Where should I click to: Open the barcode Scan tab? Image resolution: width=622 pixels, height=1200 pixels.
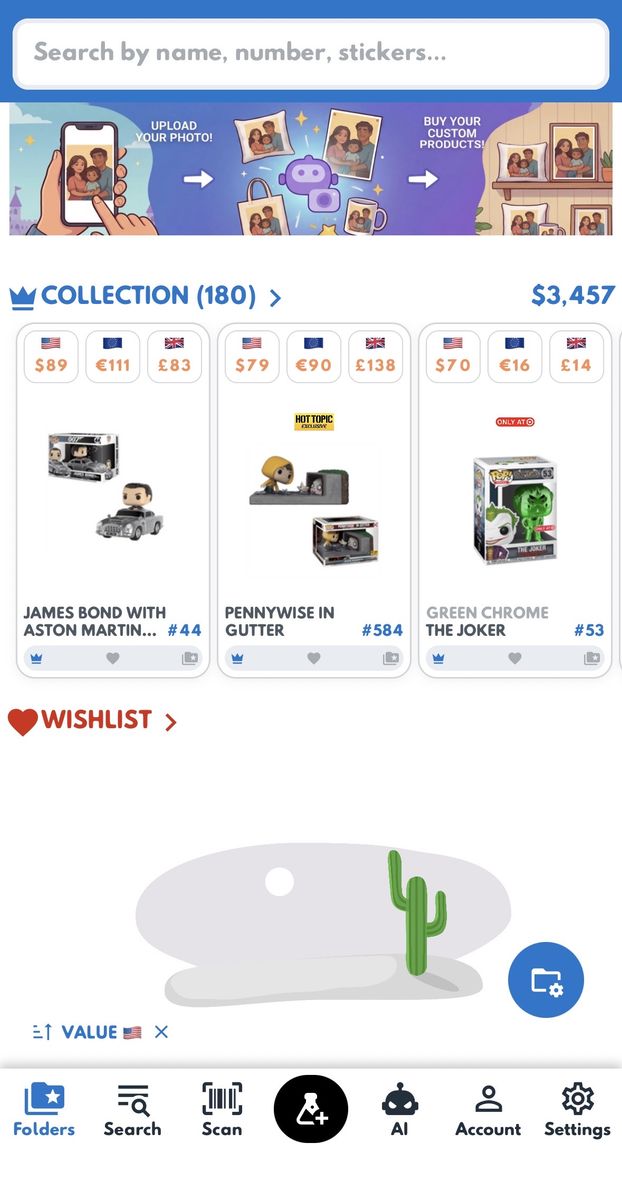pyautogui.click(x=222, y=1110)
